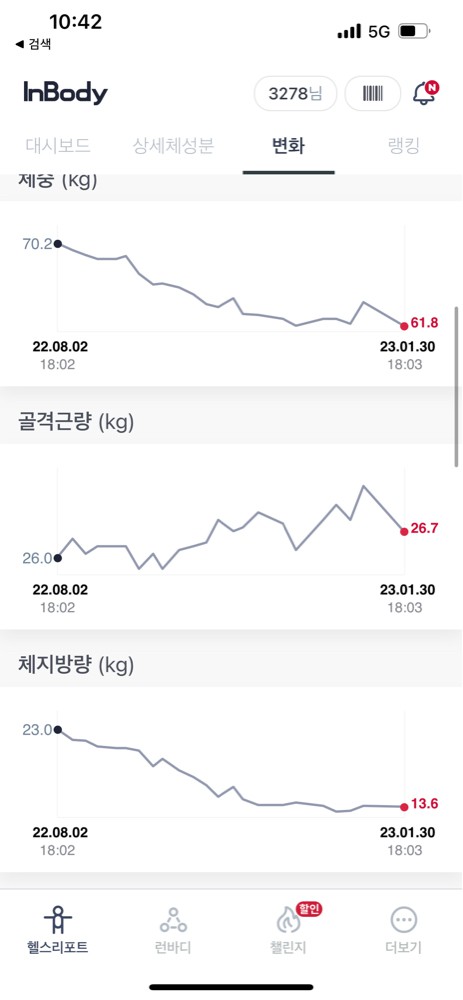The image size is (463, 1000).
Task: Open the 챌린지 tab
Action: tap(289, 930)
